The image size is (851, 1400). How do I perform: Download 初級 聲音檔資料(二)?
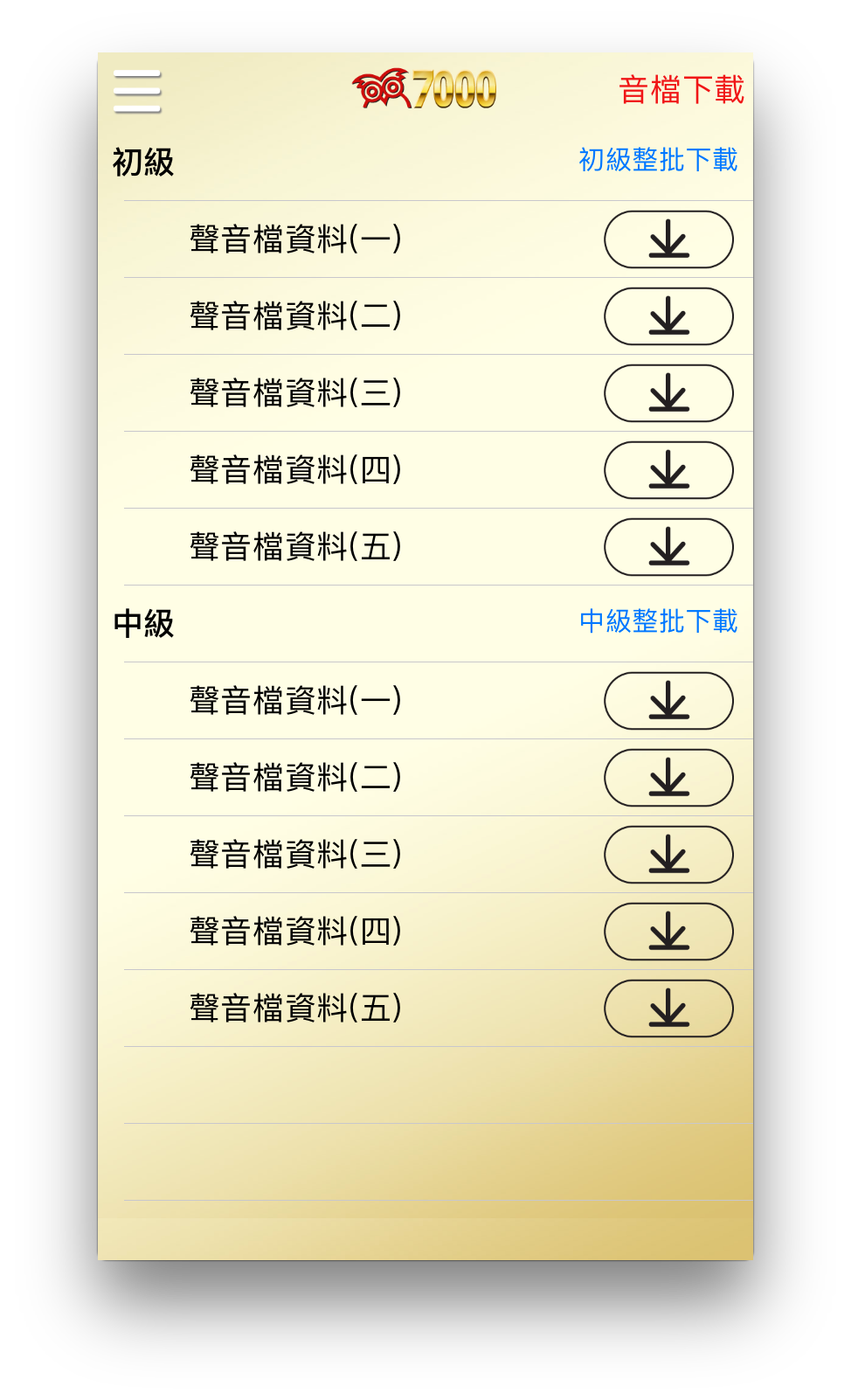668,316
